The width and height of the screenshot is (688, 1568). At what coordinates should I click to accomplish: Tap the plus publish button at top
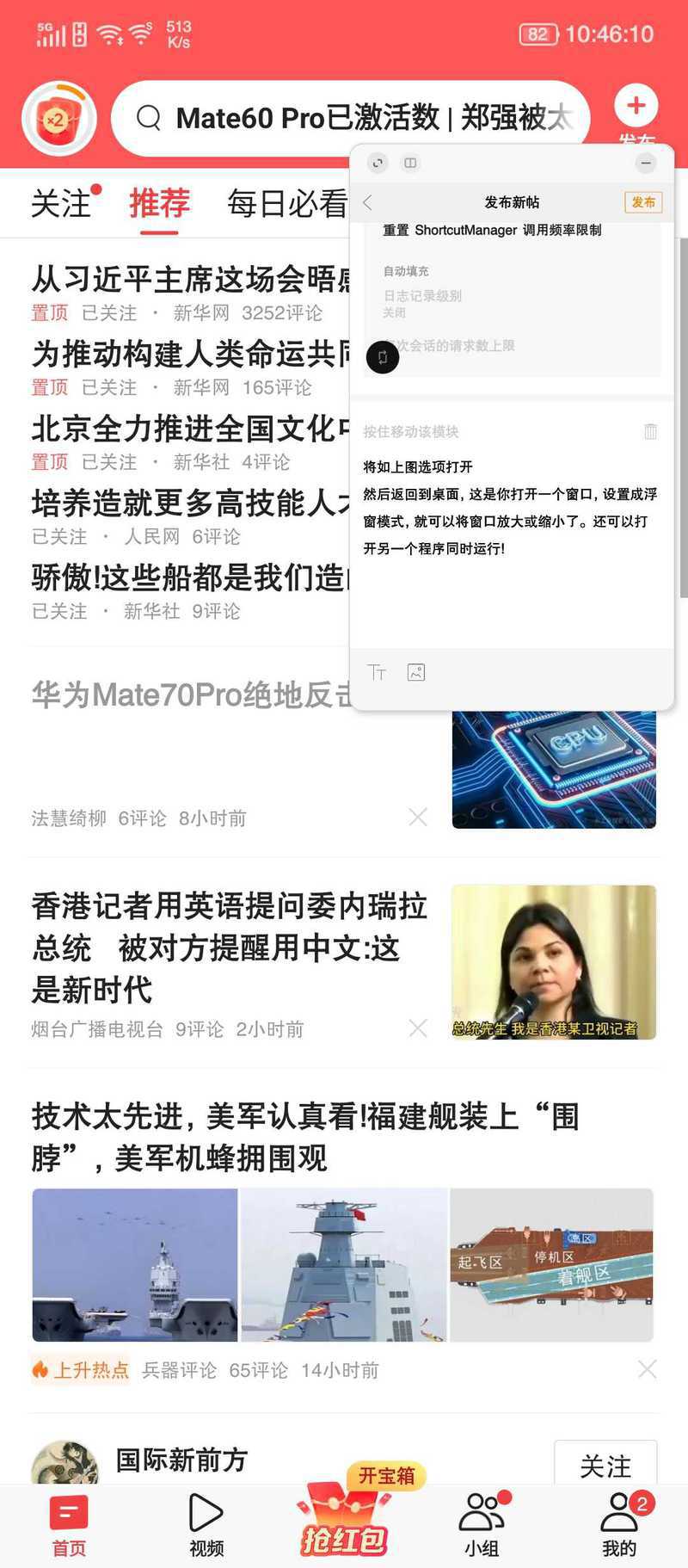636,107
